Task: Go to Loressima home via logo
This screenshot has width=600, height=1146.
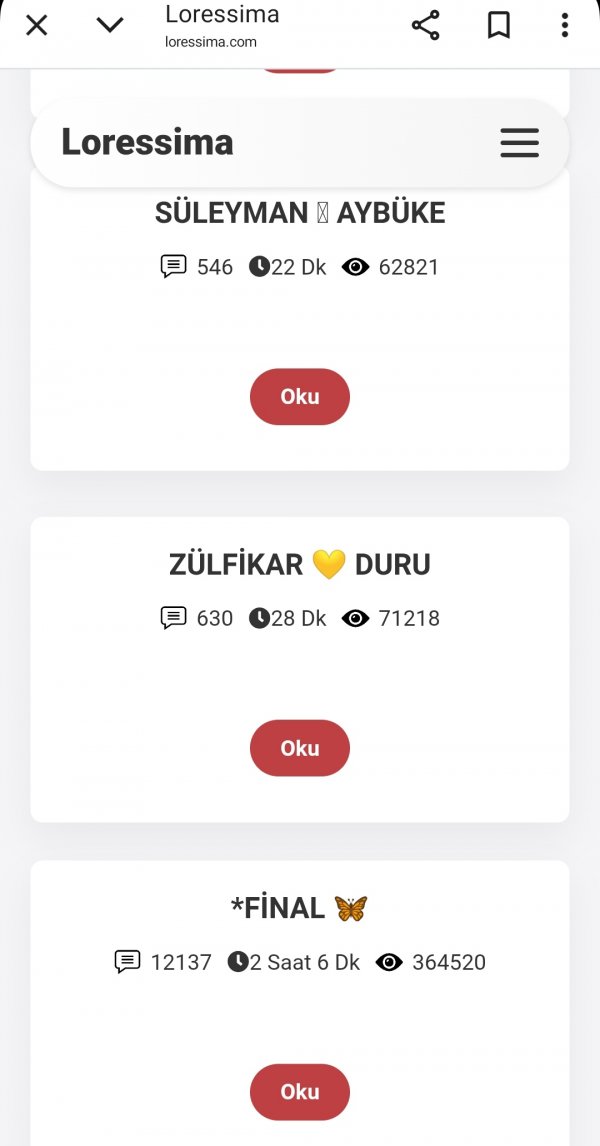Action: [x=147, y=142]
